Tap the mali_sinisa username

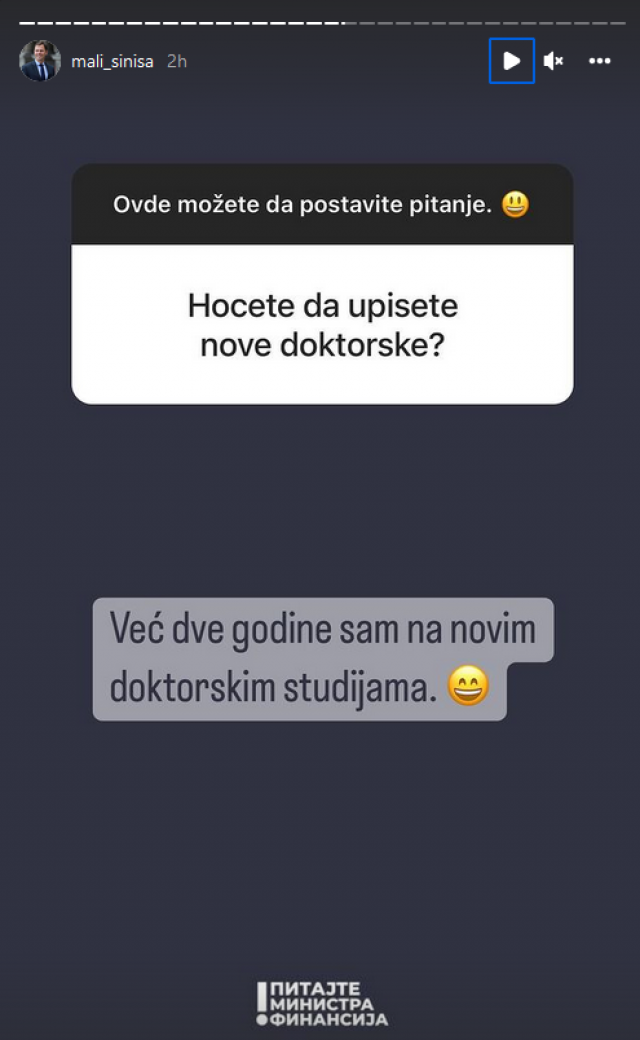112,62
